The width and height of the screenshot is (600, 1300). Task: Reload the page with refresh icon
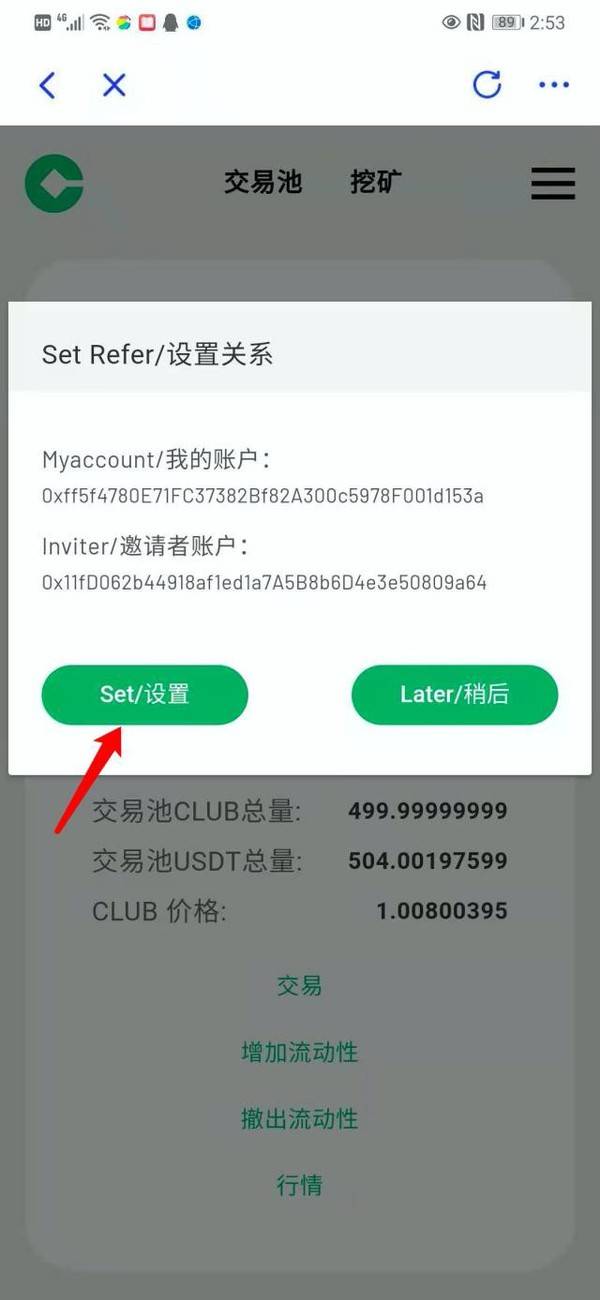487,85
